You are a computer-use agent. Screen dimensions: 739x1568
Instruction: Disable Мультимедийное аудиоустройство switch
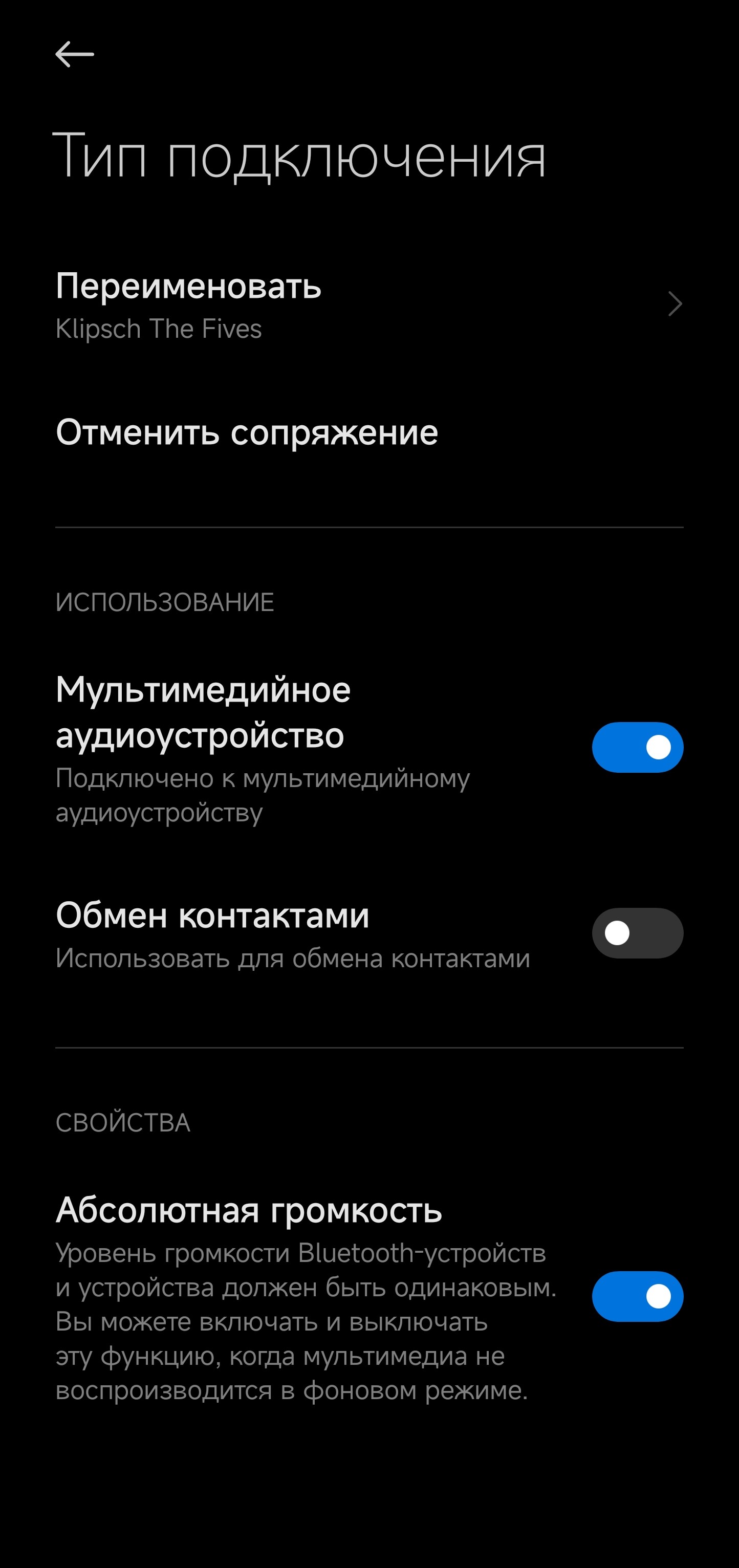[637, 748]
